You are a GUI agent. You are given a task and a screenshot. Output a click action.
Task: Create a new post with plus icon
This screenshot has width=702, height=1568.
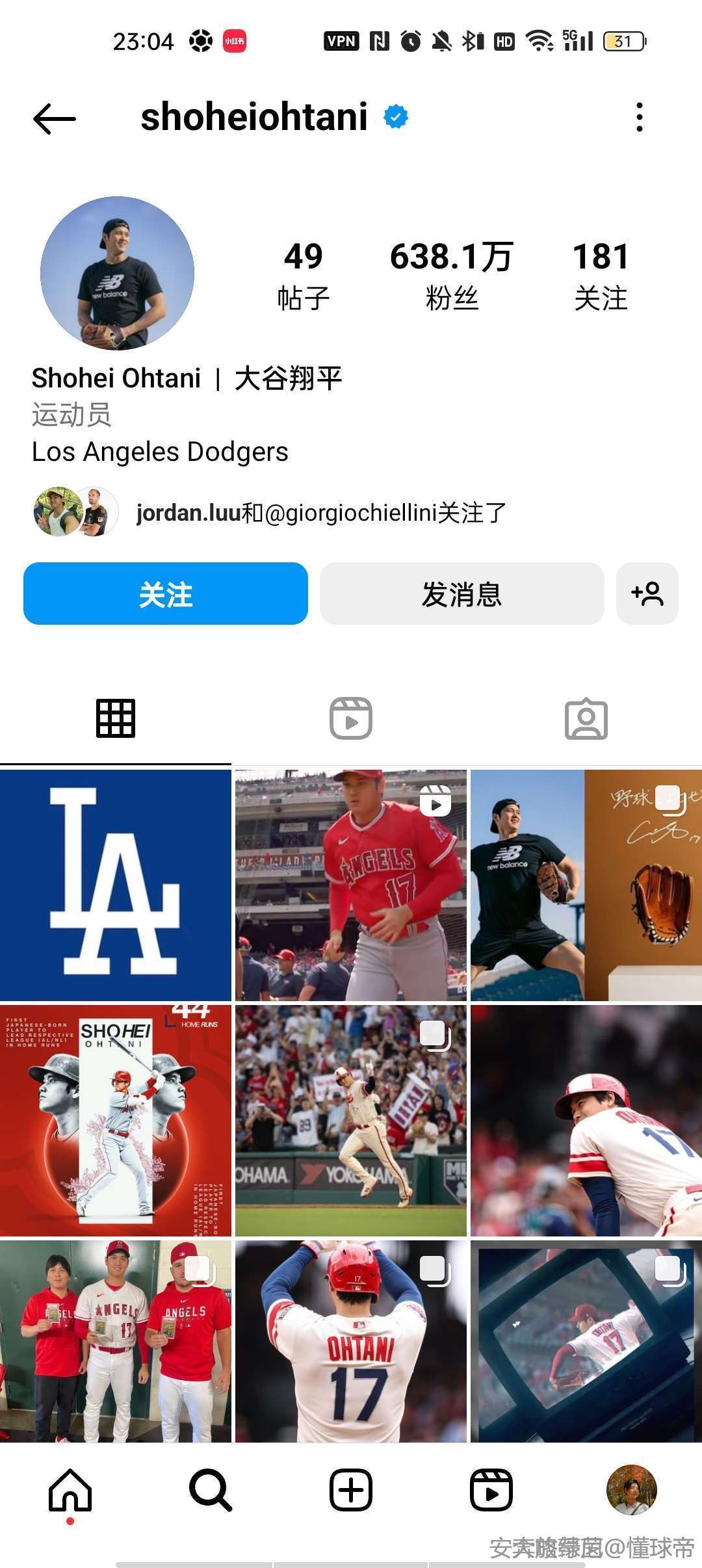pos(351,1489)
